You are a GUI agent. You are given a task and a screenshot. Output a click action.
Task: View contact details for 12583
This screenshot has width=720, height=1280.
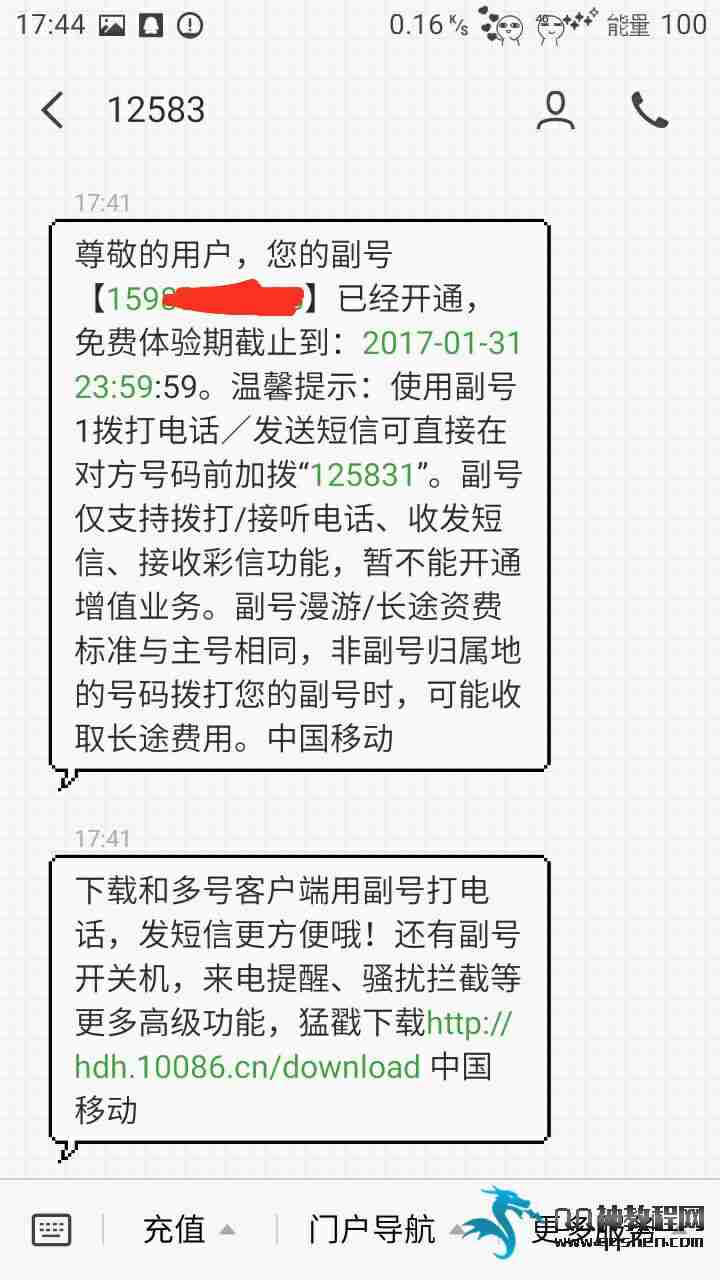pos(555,110)
